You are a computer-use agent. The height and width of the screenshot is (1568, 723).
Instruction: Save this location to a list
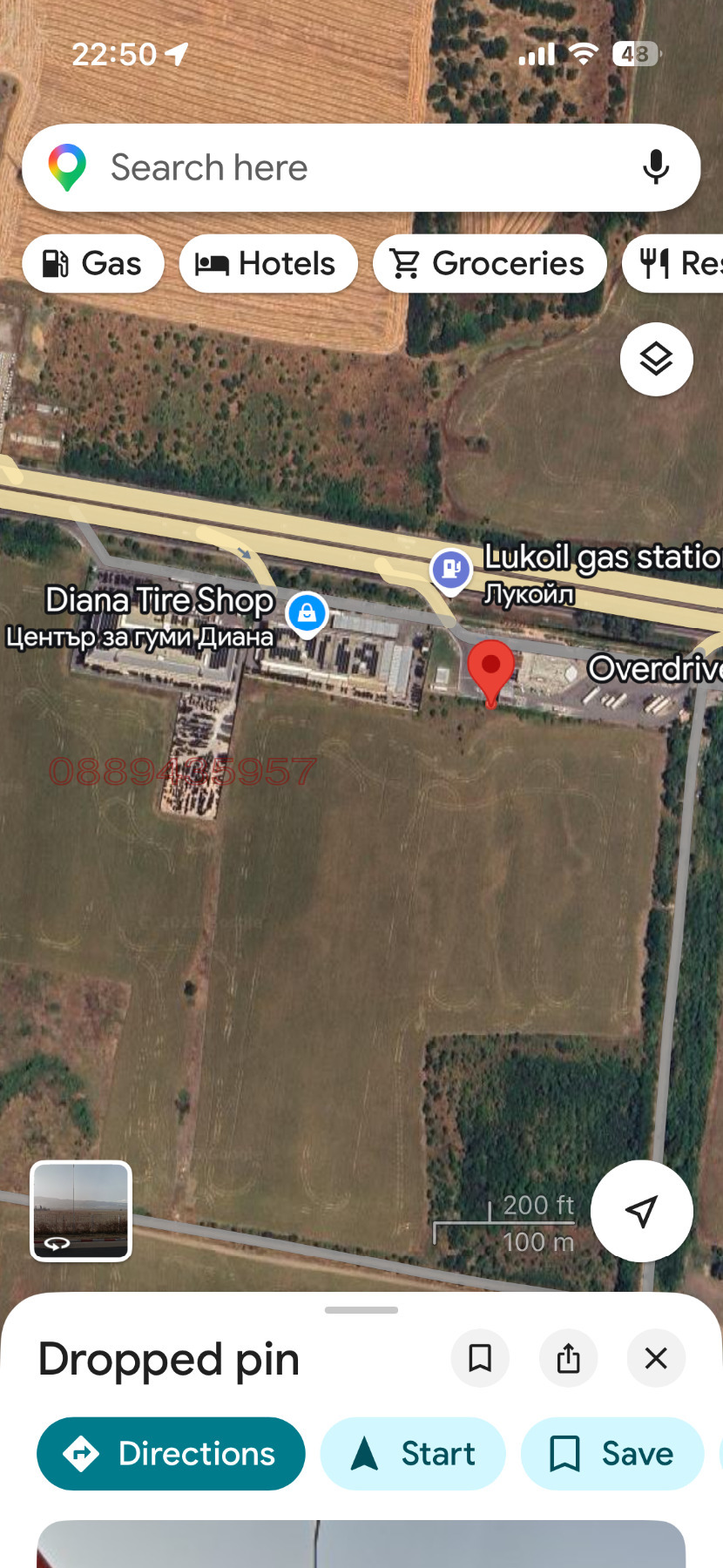coord(612,1454)
